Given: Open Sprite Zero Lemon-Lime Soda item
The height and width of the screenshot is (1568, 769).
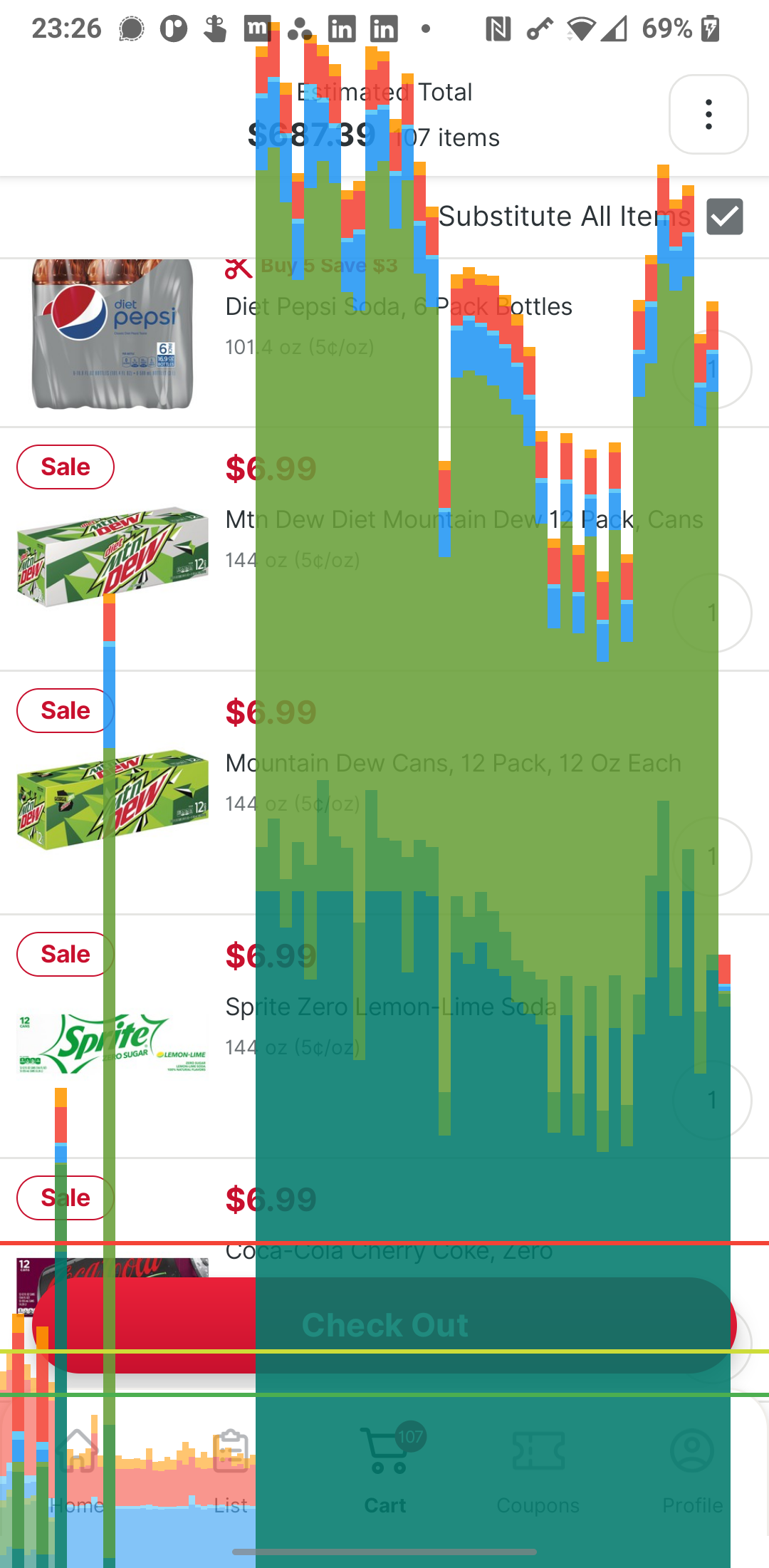Looking at the screenshot, I should pyautogui.click(x=390, y=1007).
